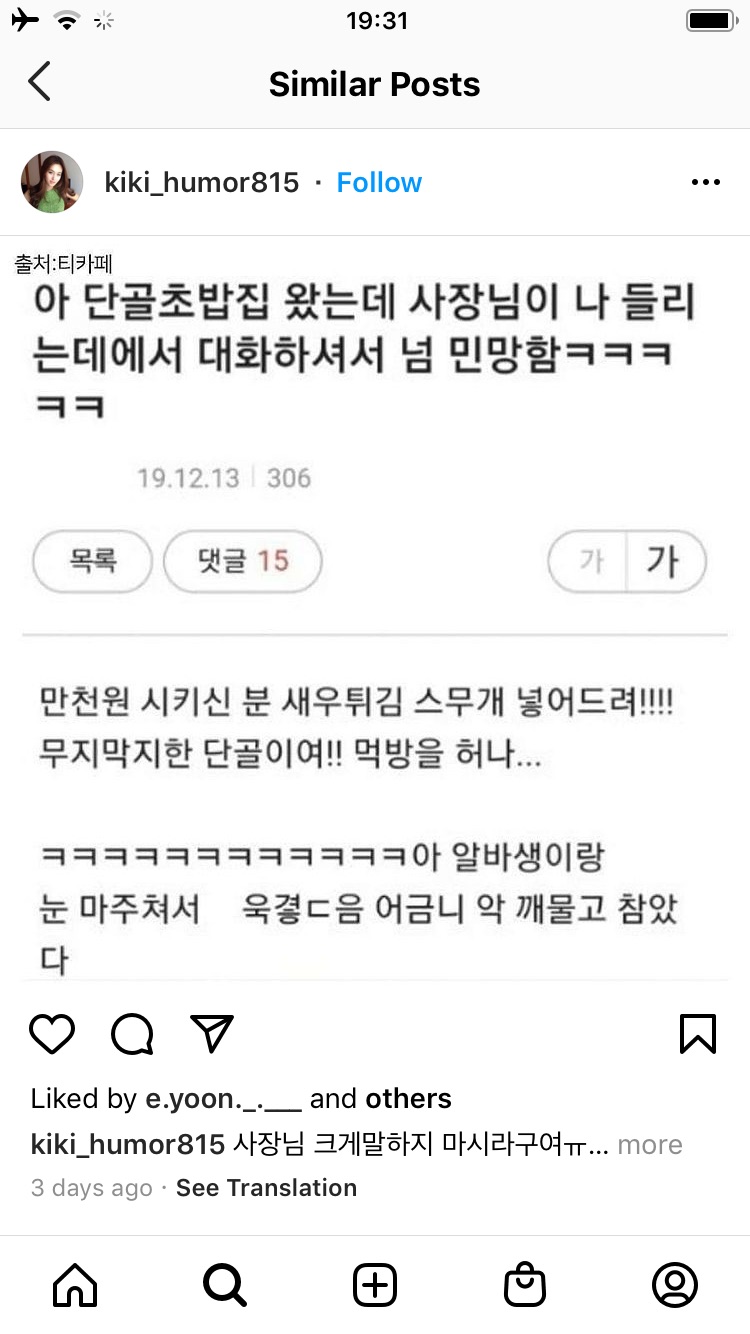Switch to the Search tab

(x=225, y=1284)
